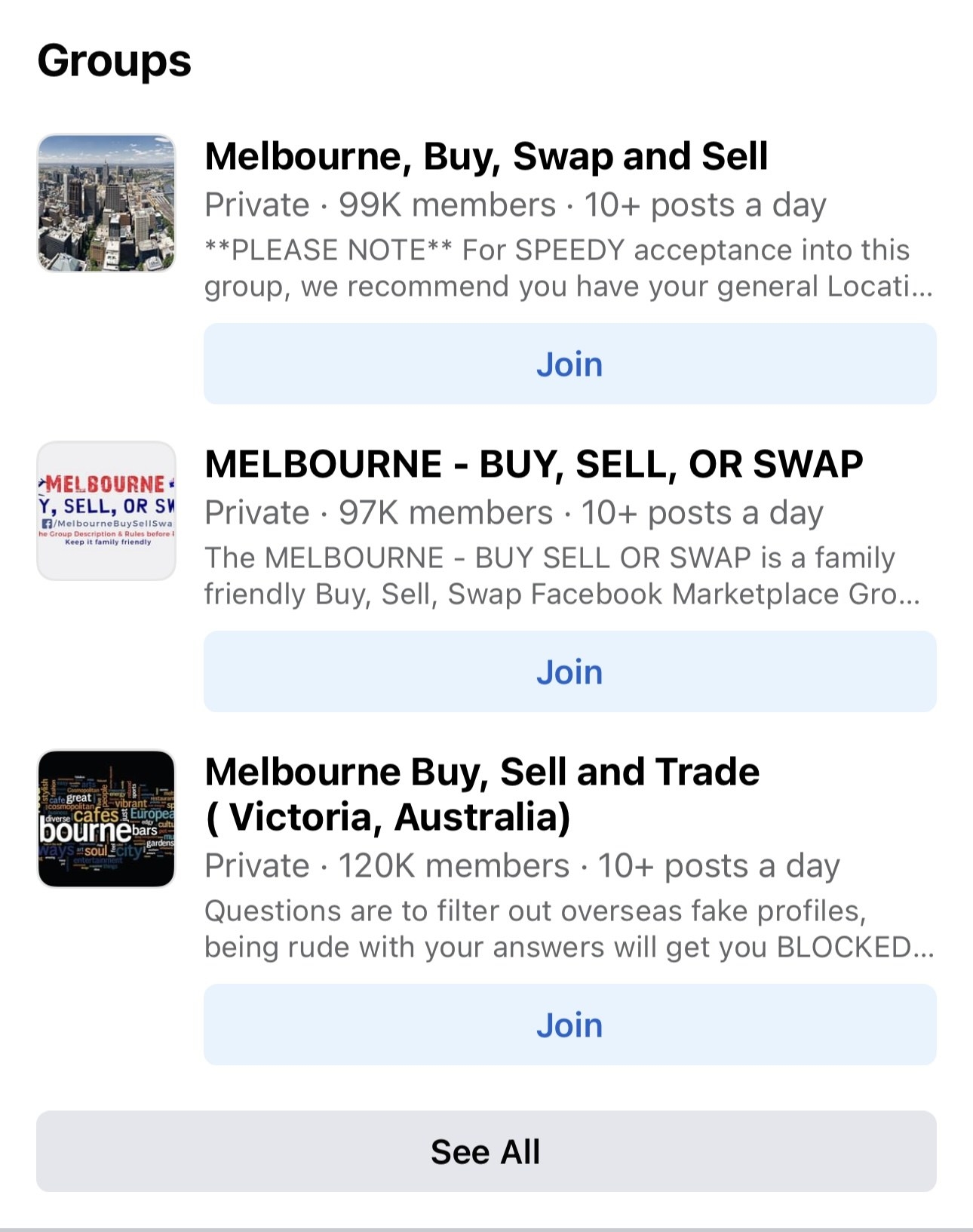Expand the truncated description ending in 'Locati...'
The height and width of the screenshot is (1232, 973).
[558, 266]
